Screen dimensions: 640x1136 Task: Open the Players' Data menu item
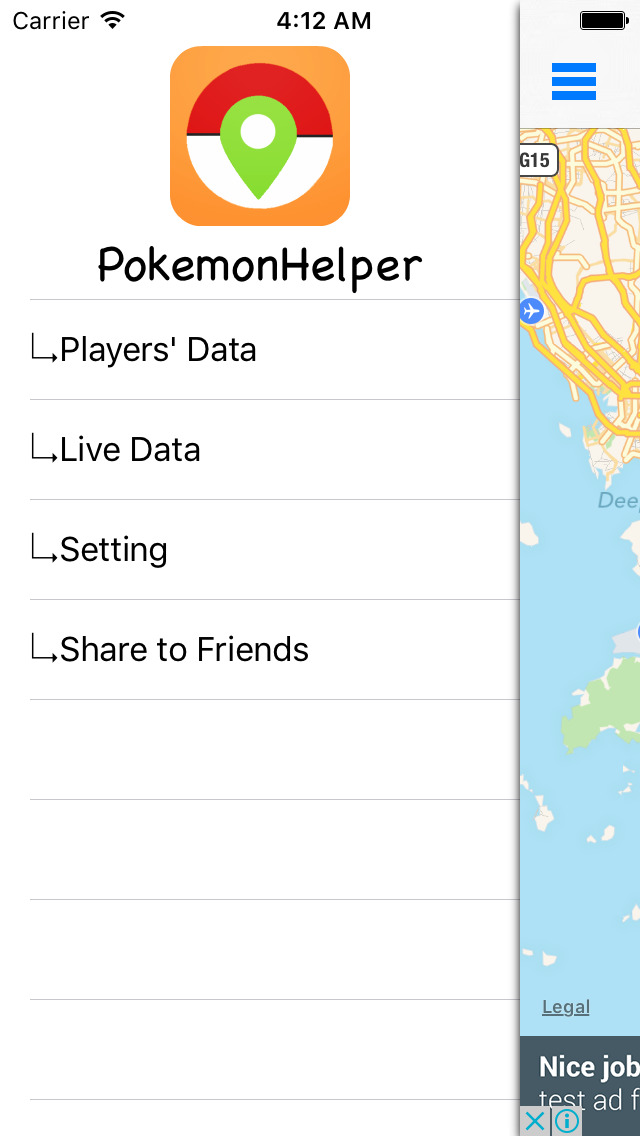pos(274,350)
